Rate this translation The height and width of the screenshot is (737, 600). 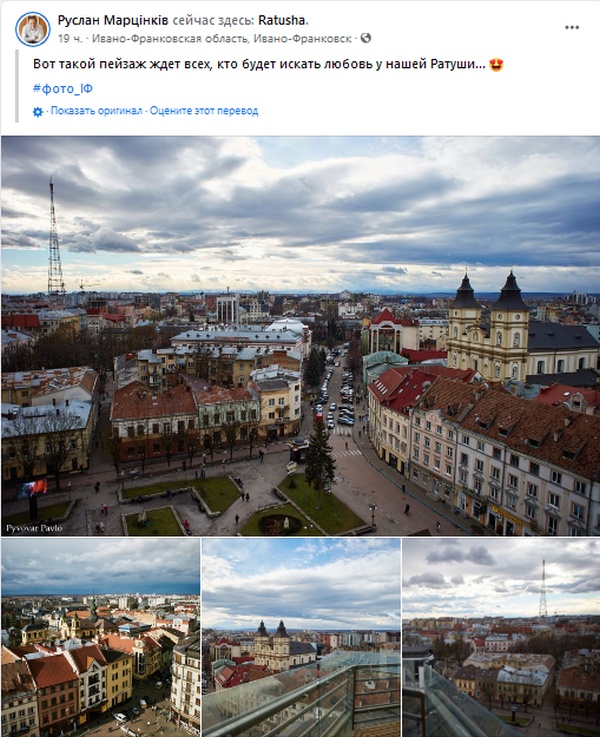pos(204,111)
